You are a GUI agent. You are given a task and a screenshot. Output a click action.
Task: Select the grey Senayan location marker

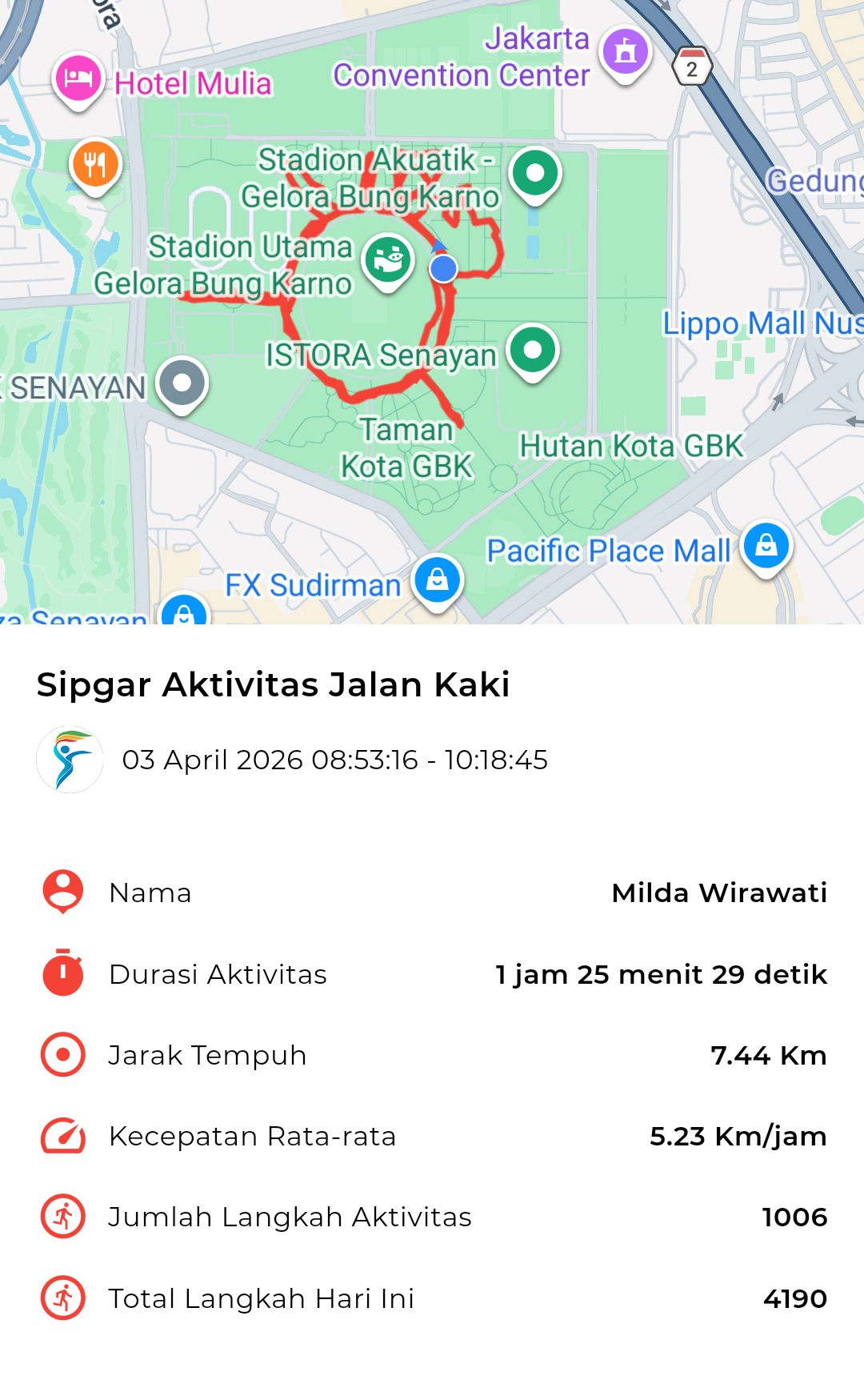click(182, 383)
